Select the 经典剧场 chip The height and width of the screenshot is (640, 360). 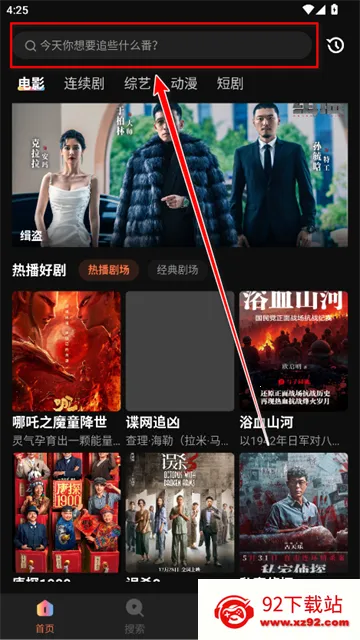coord(178,270)
